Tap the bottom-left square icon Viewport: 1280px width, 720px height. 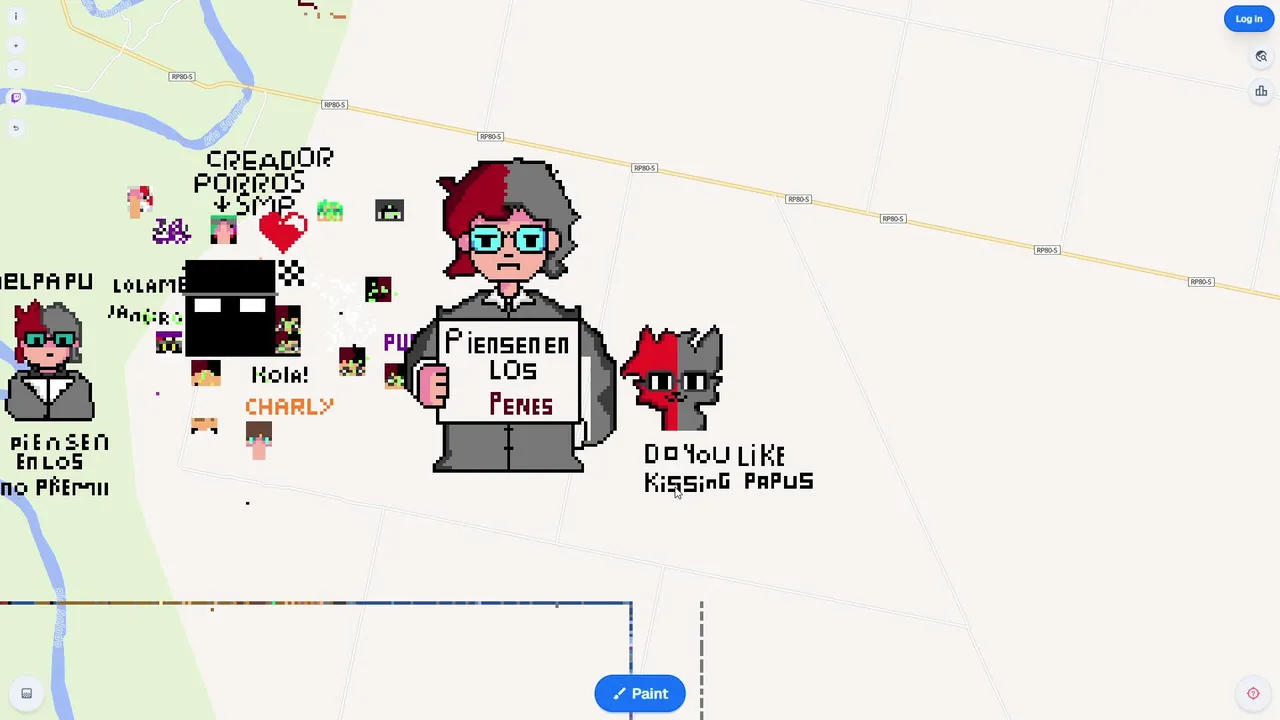(27, 693)
